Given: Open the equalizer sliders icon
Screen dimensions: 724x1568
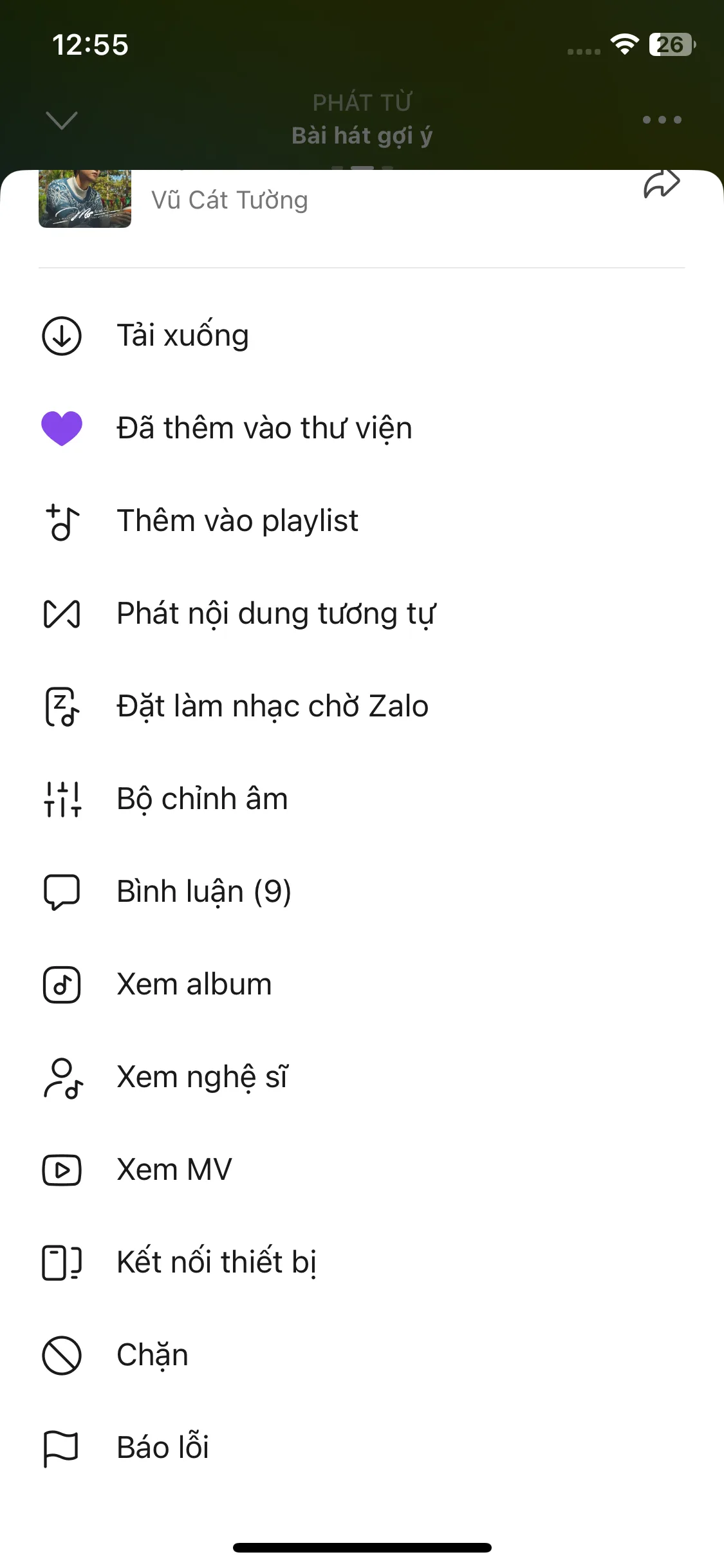Looking at the screenshot, I should click(62, 798).
